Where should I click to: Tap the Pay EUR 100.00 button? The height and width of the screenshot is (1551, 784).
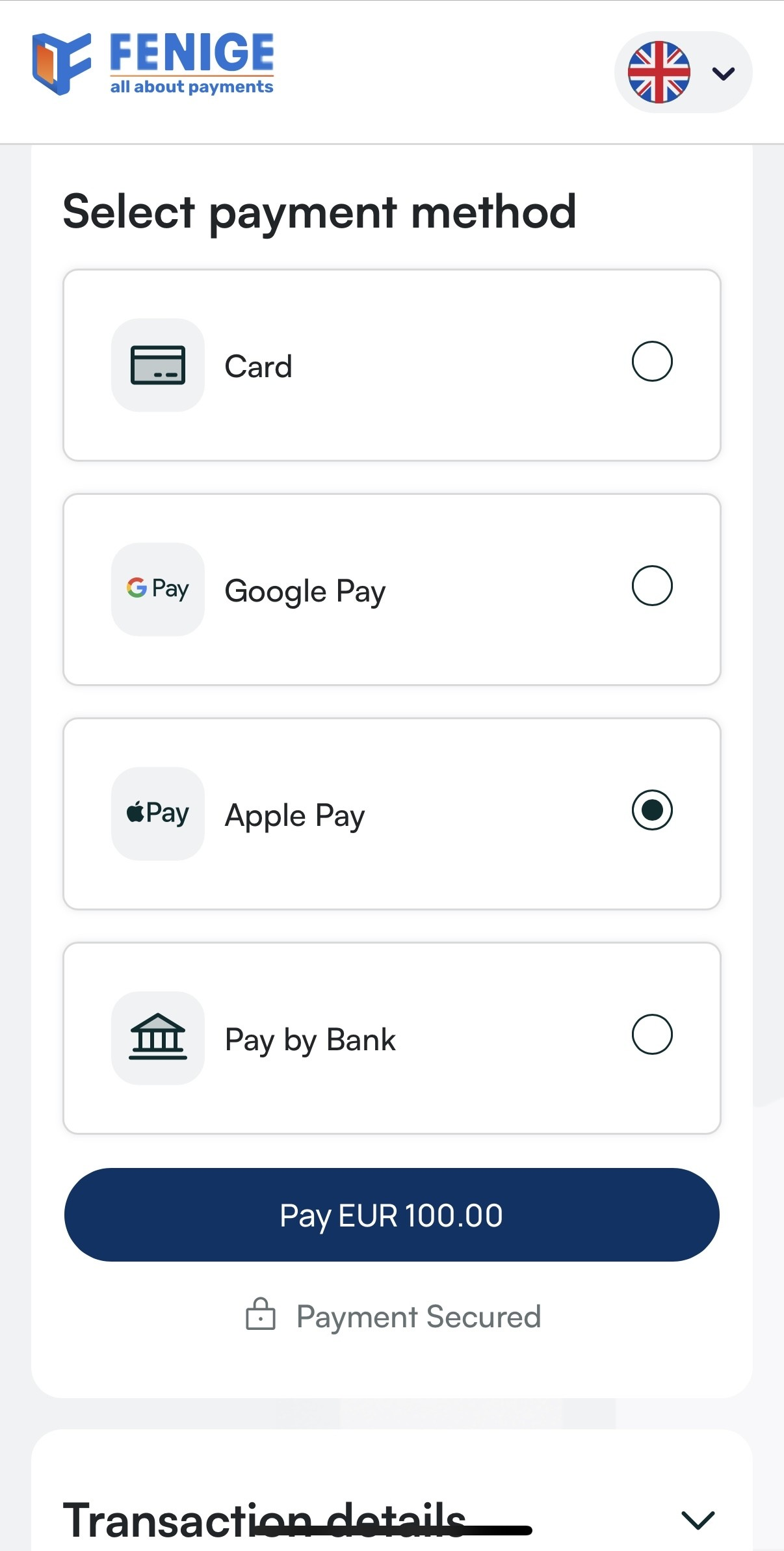pos(391,1215)
